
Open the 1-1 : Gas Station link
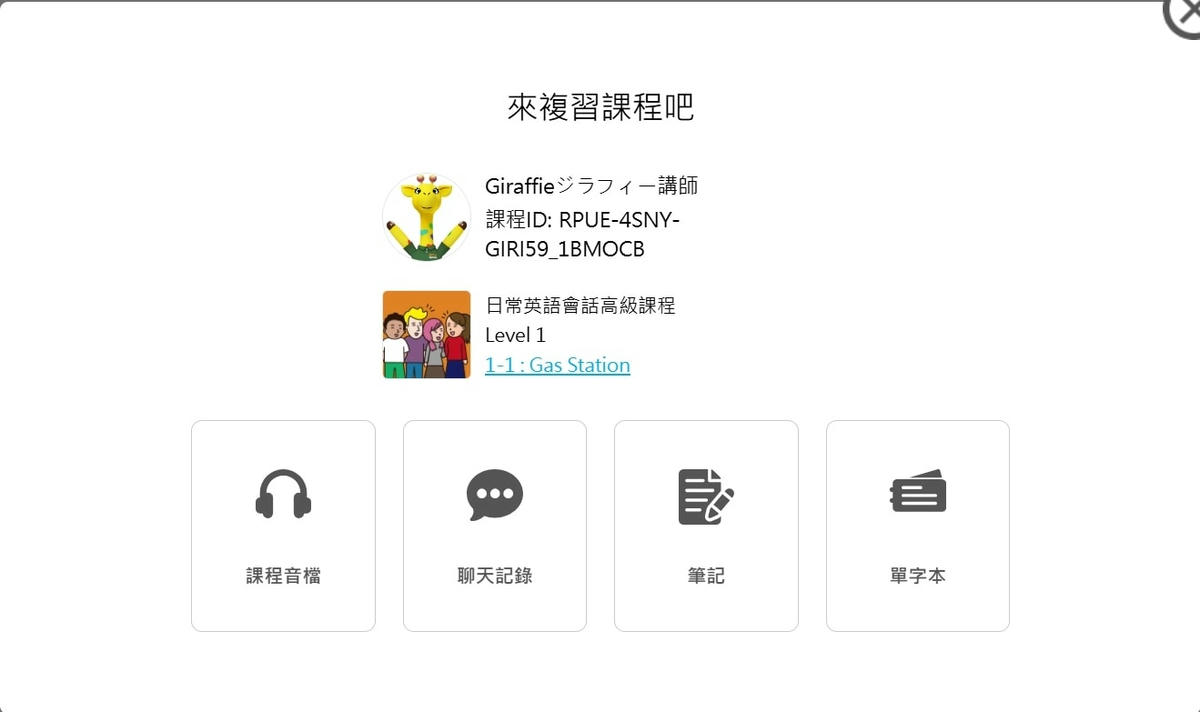557,365
